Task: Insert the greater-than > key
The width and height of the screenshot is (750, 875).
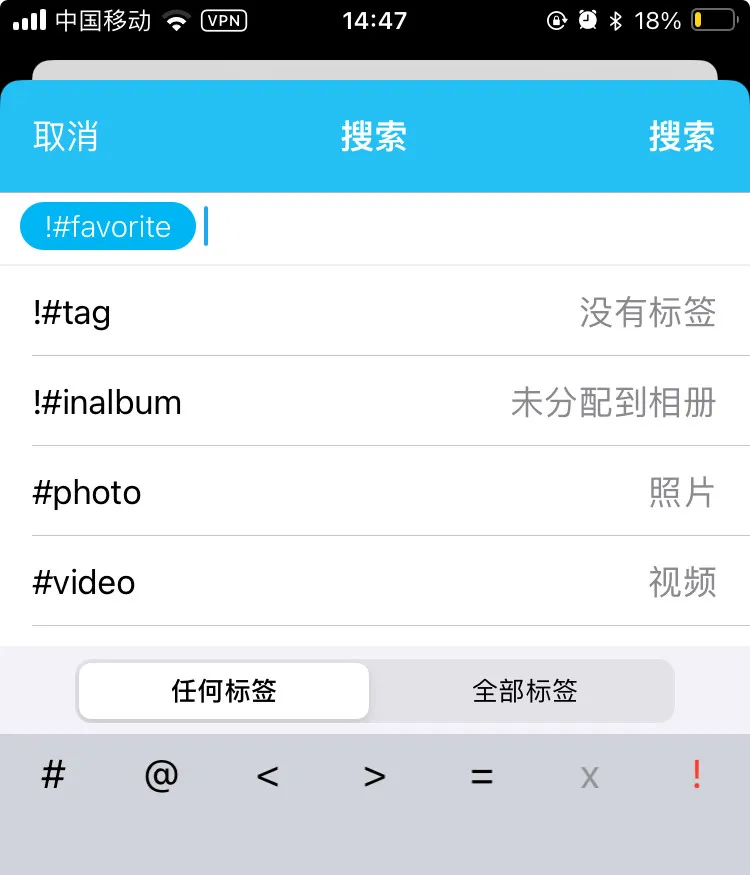Action: pos(374,775)
